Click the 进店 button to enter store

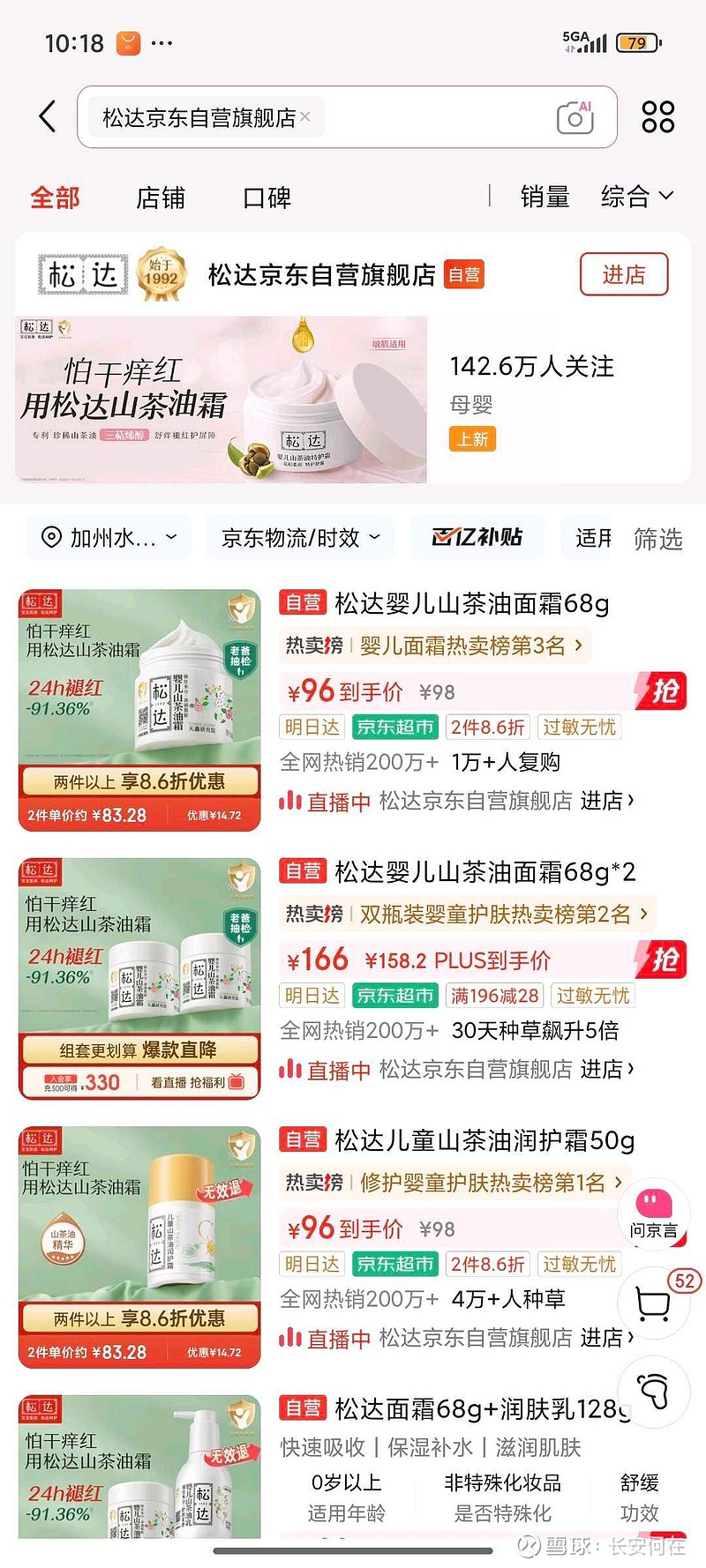[x=624, y=273]
